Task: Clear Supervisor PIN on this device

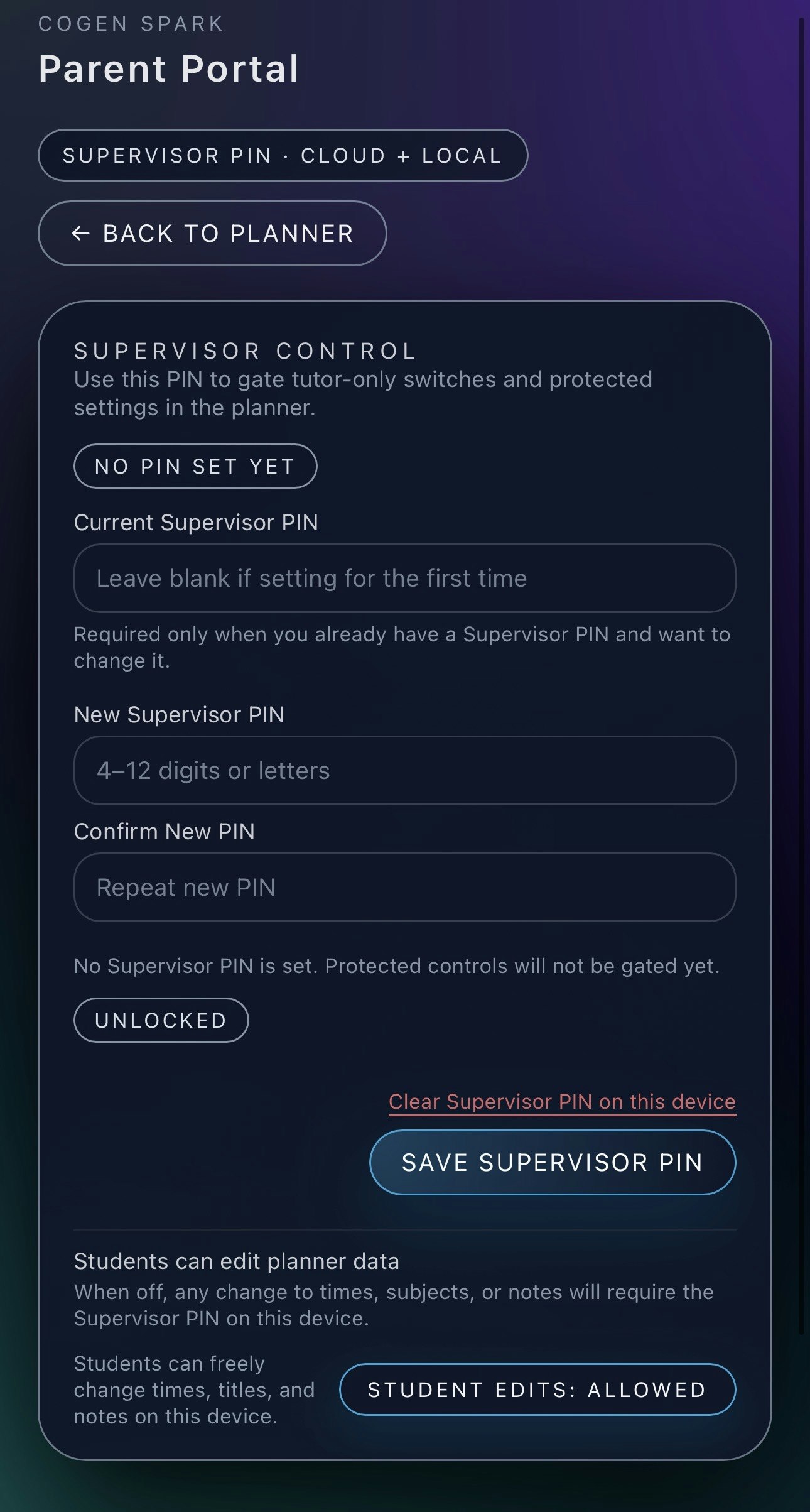Action: (x=562, y=1102)
